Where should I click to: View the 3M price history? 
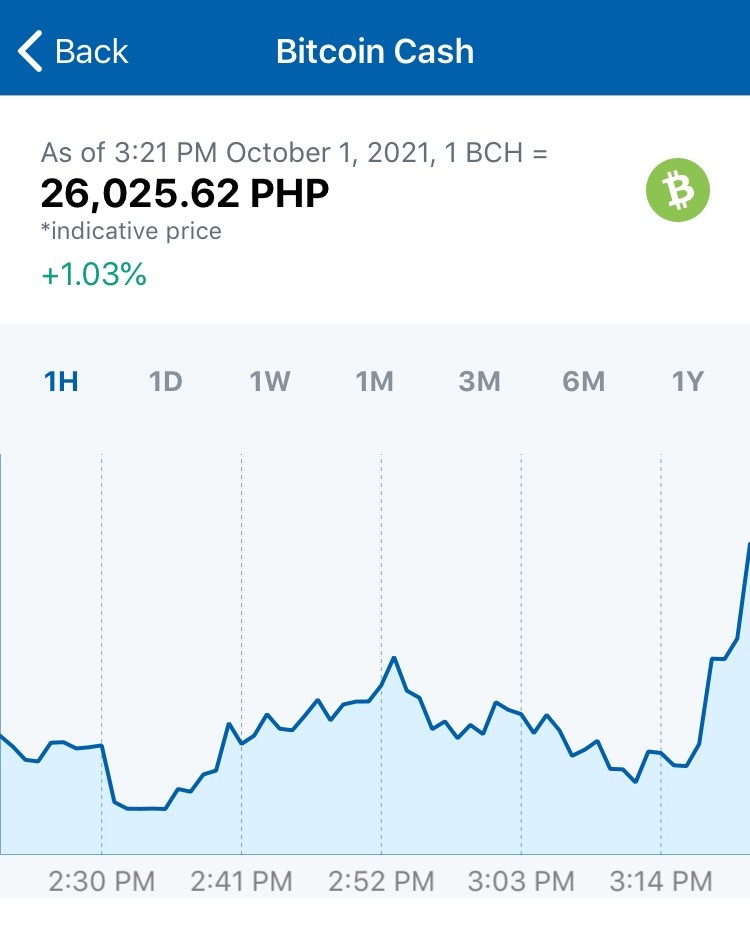479,381
